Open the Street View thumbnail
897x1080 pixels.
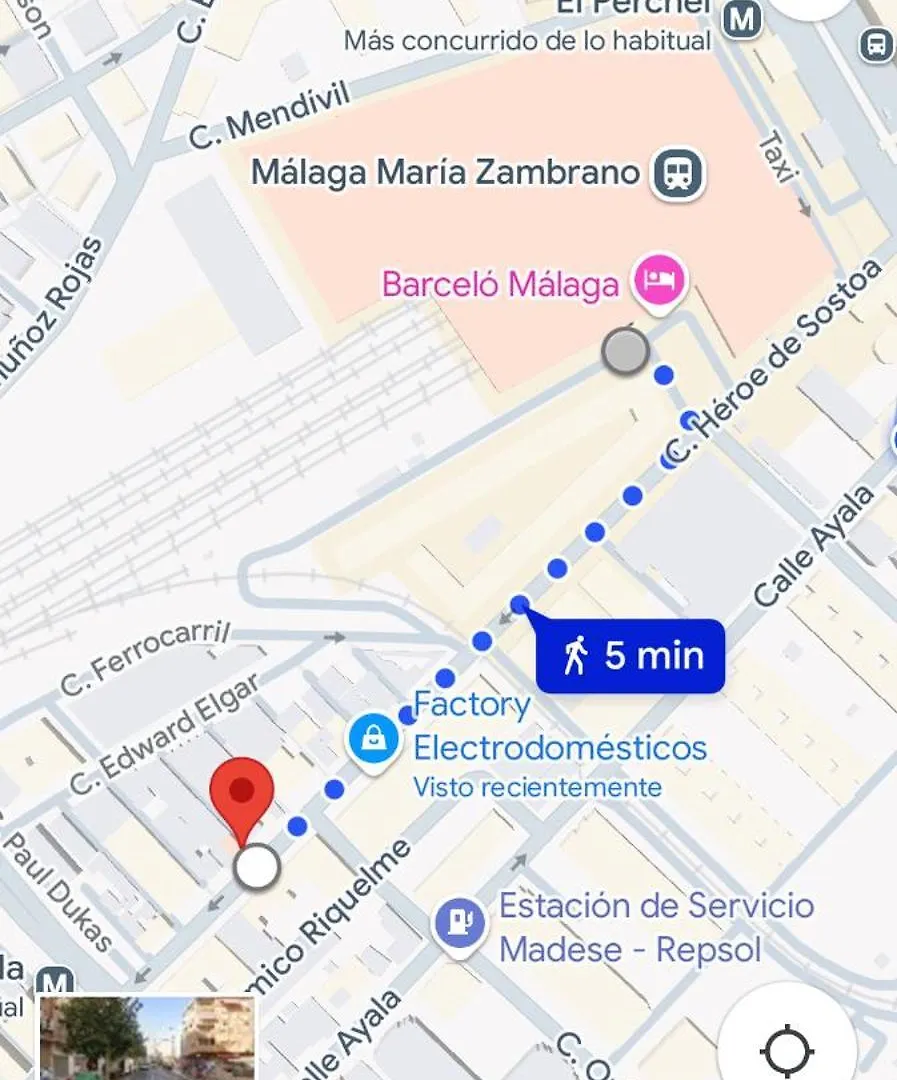pyautogui.click(x=147, y=1038)
